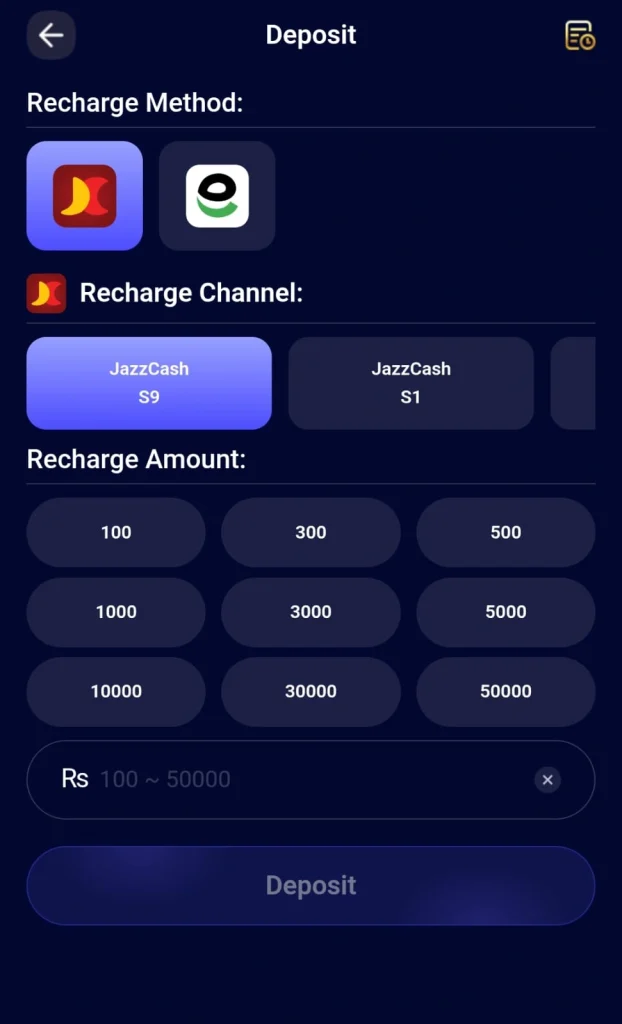
Task: Choose the Easypaisa recharge method
Action: tap(217, 196)
